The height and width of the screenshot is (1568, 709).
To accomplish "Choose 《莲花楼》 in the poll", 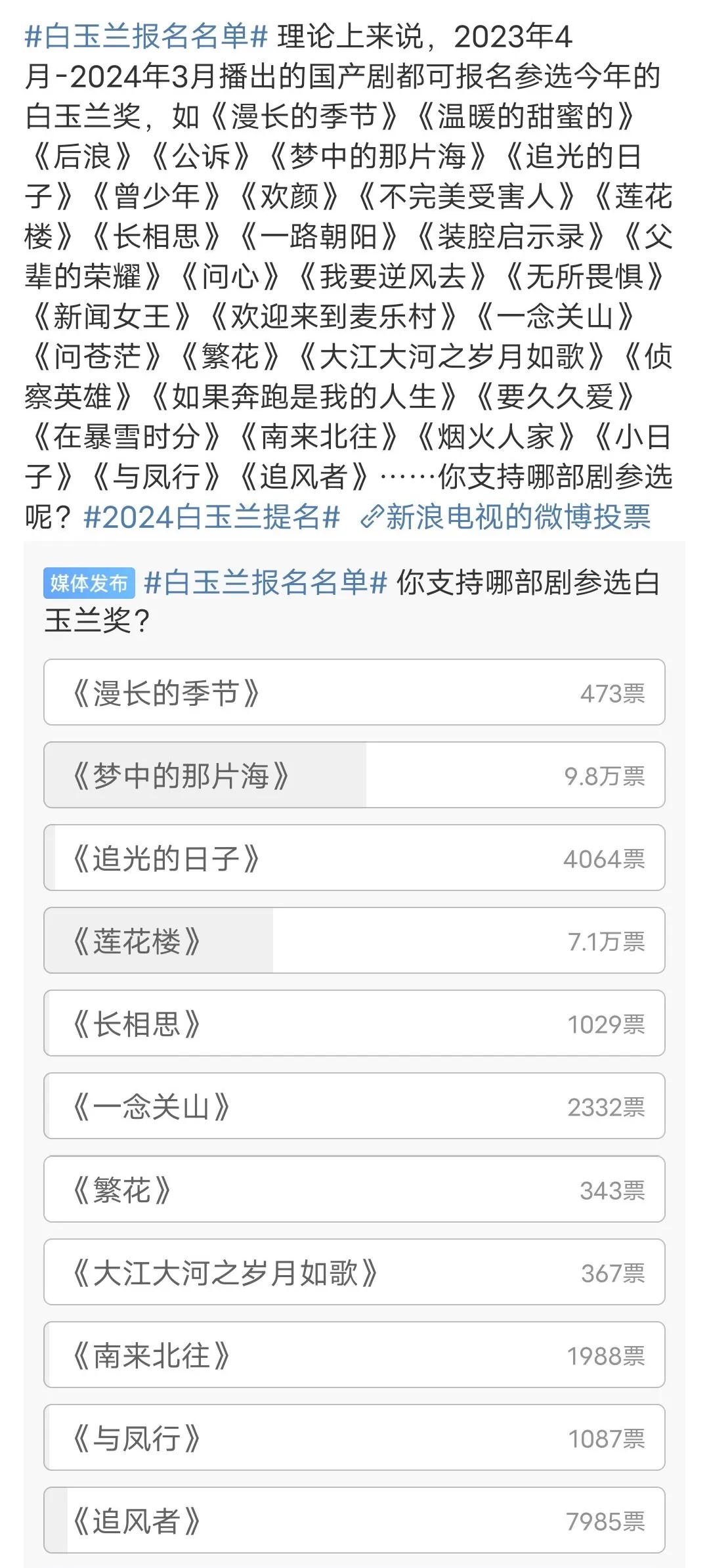I will [x=354, y=941].
